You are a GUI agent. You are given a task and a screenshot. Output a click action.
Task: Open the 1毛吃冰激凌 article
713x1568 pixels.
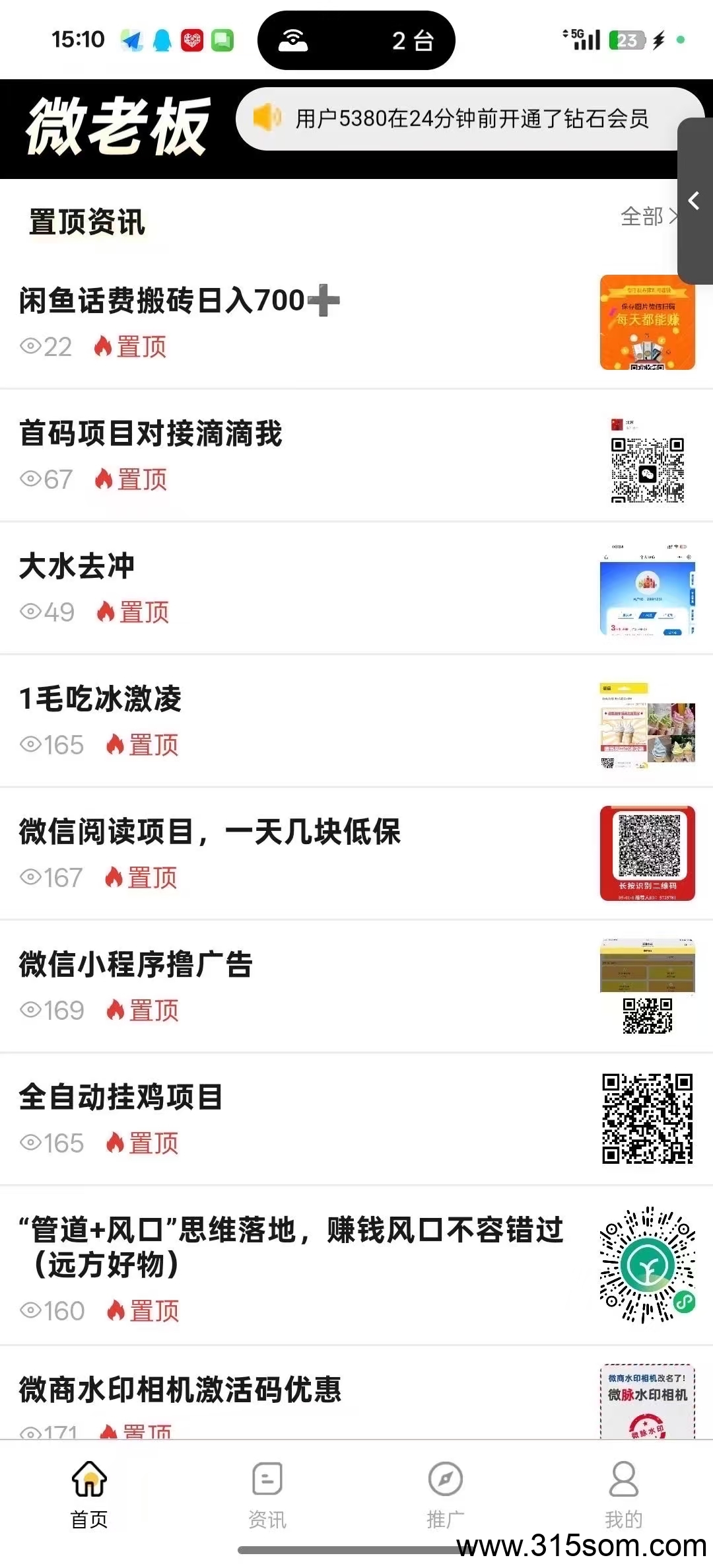(100, 699)
